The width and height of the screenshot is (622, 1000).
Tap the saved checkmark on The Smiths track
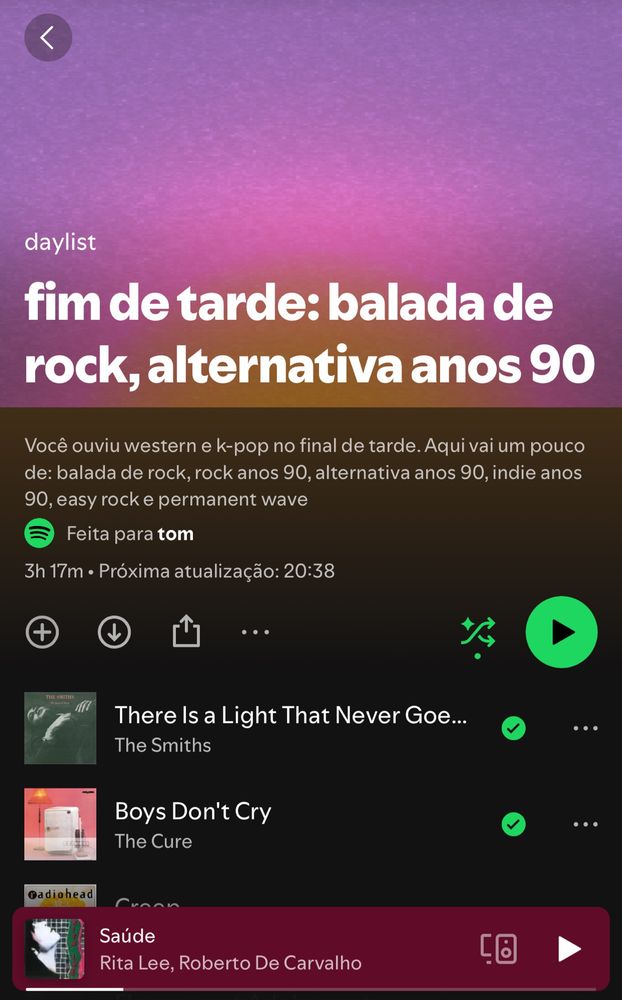[x=513, y=728]
